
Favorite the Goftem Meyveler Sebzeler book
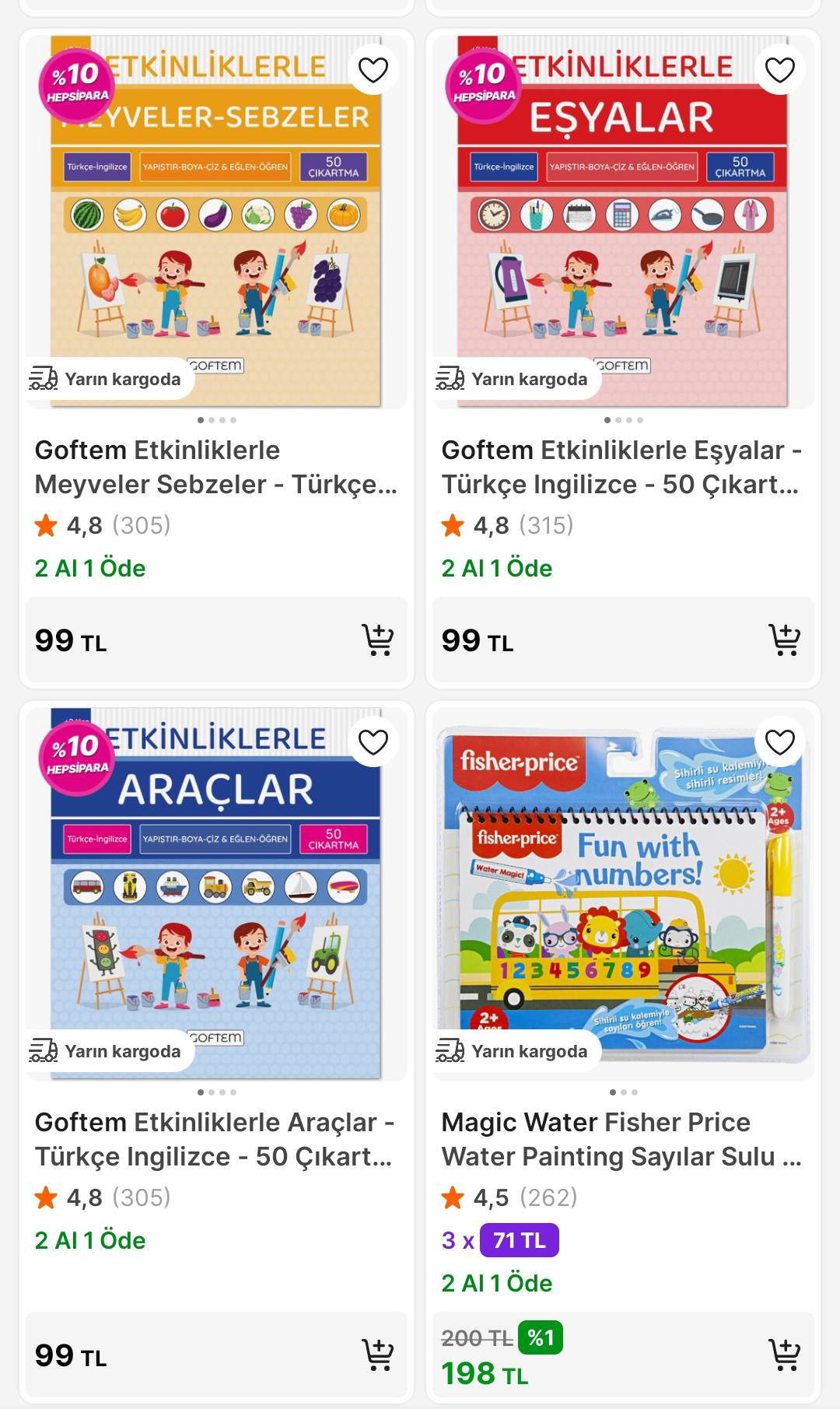point(373,71)
